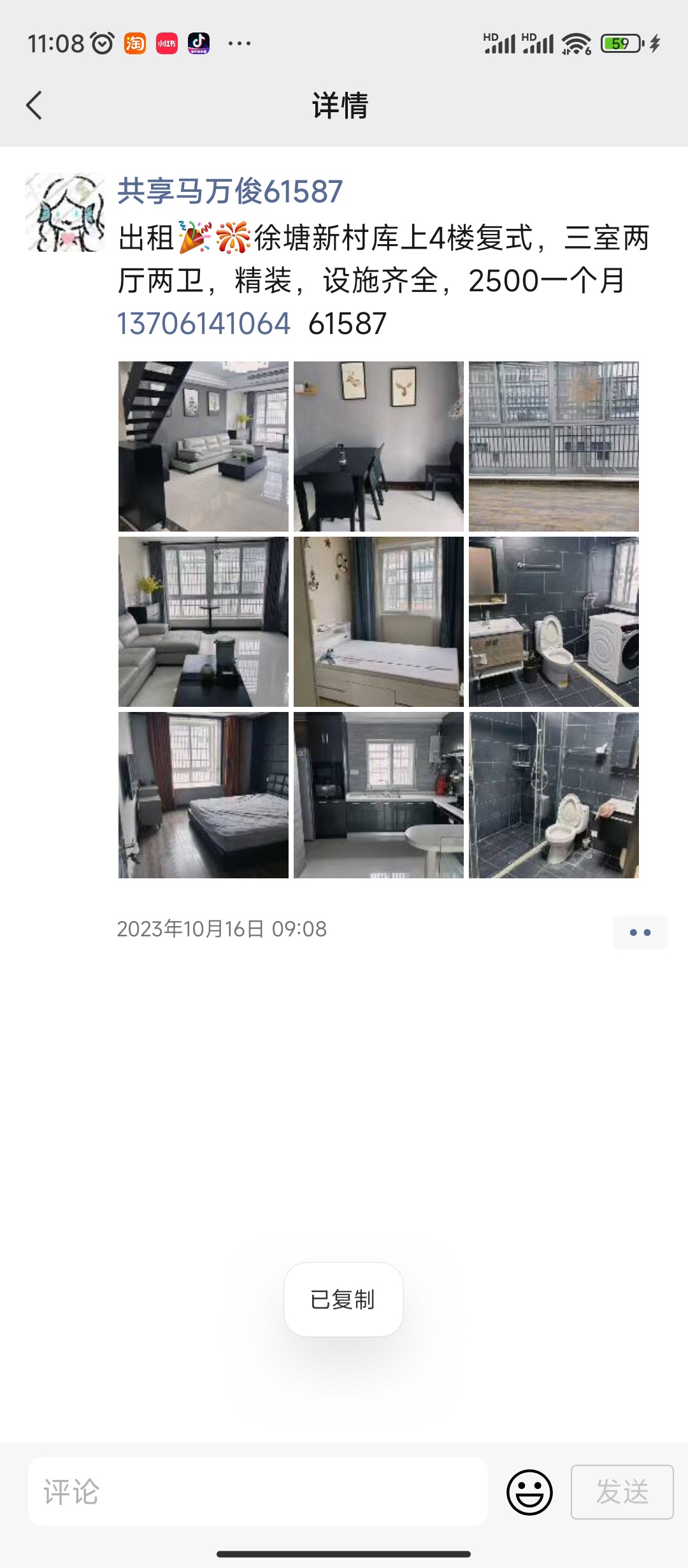Tap the phone number 13706141064

coord(204,324)
